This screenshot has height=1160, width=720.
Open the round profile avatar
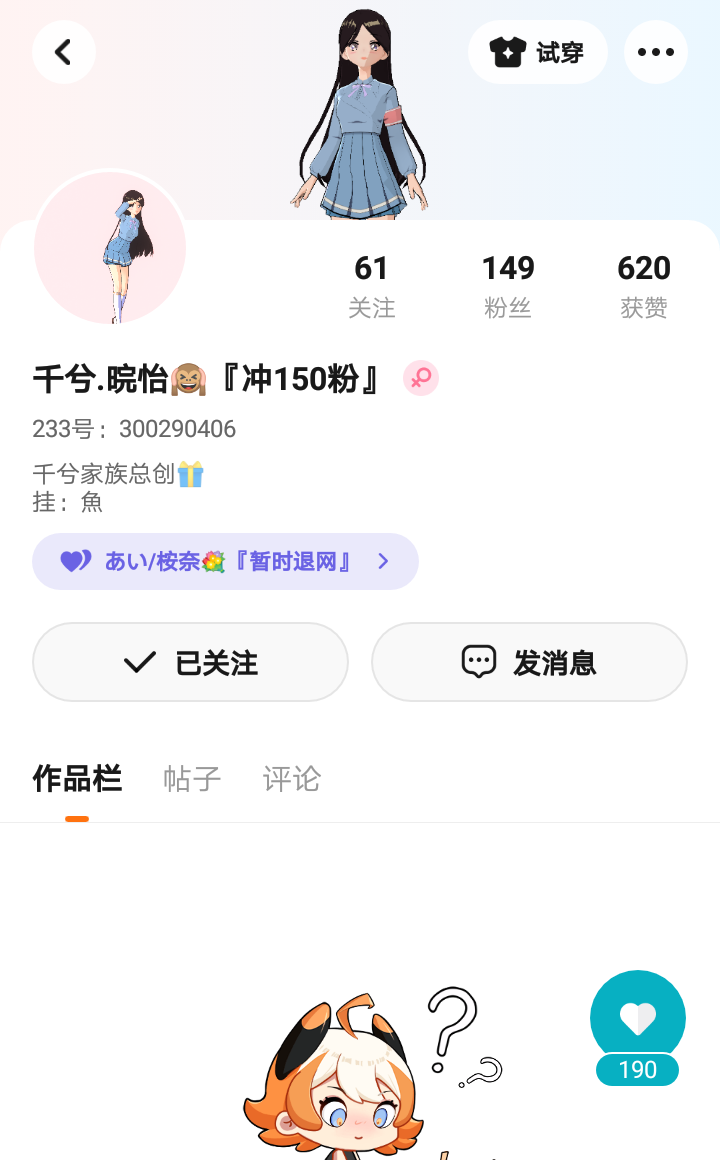coord(110,248)
